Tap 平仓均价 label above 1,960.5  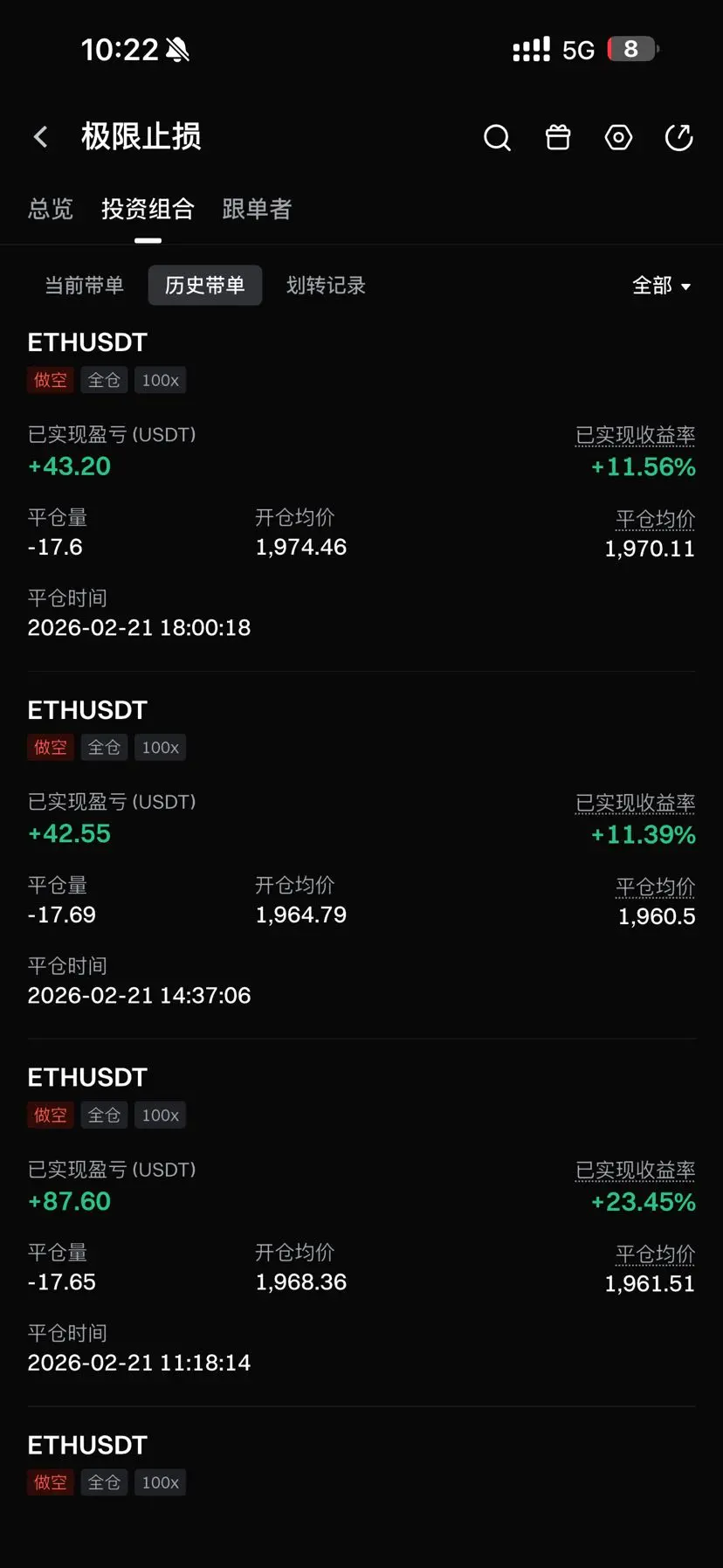[x=655, y=887]
